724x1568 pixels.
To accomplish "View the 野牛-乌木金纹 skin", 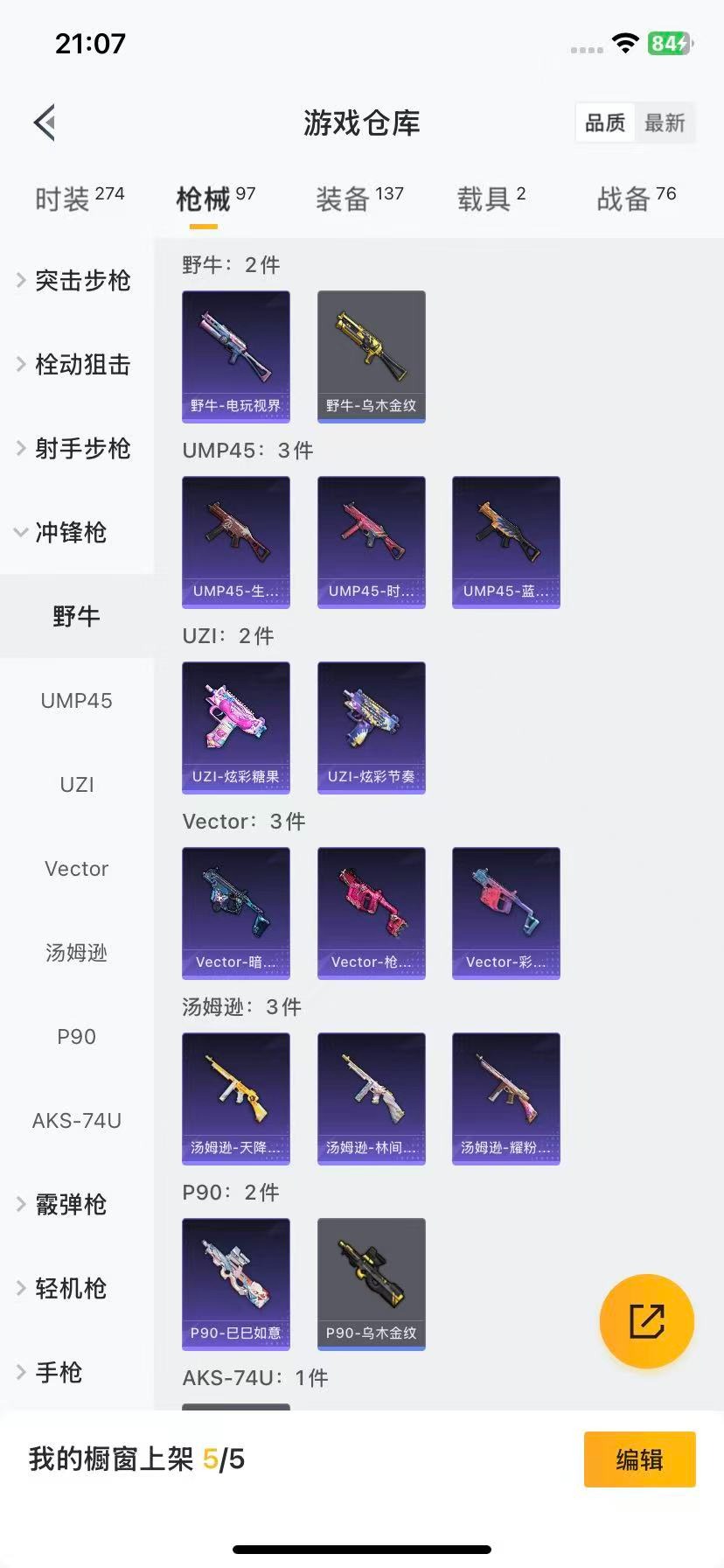I will coord(371,356).
